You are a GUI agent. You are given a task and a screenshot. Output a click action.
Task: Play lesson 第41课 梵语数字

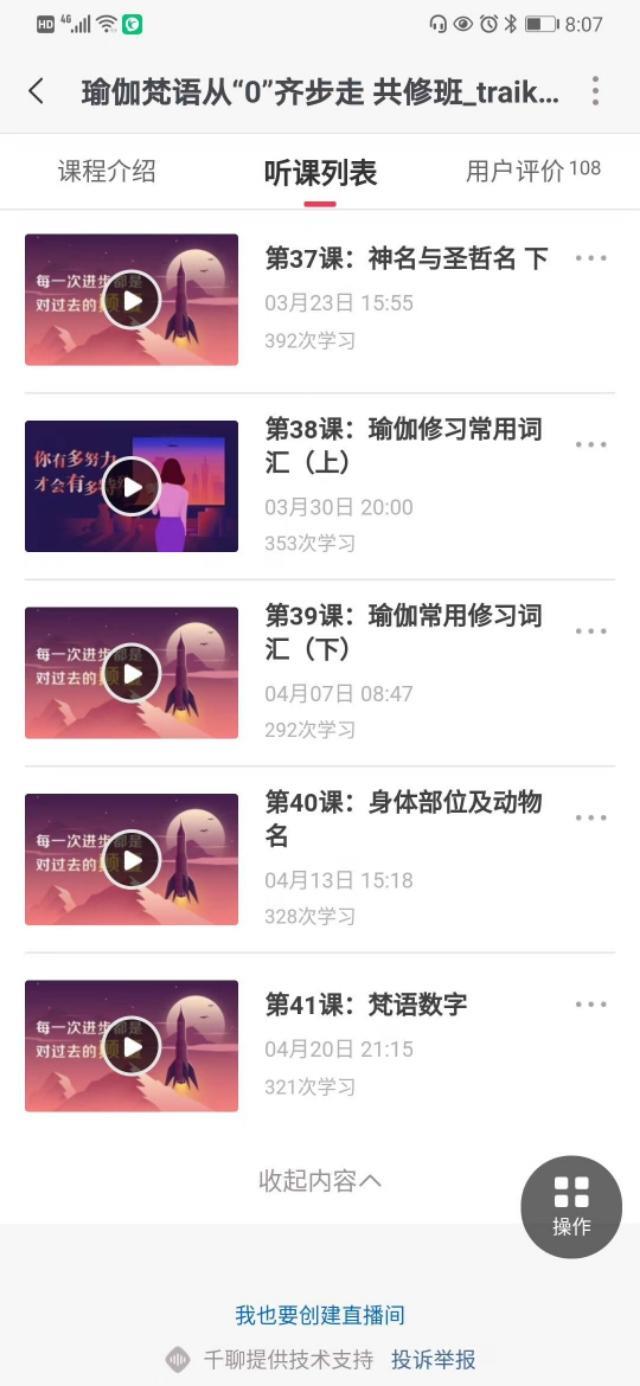131,1046
